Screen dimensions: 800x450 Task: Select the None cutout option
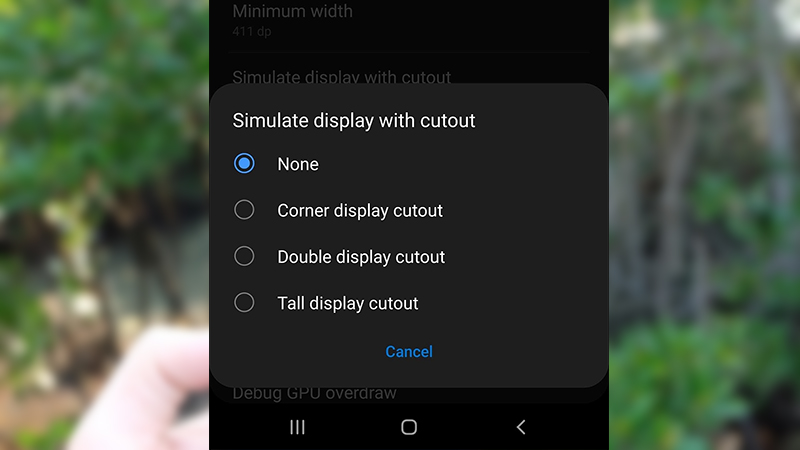[x=245, y=164]
